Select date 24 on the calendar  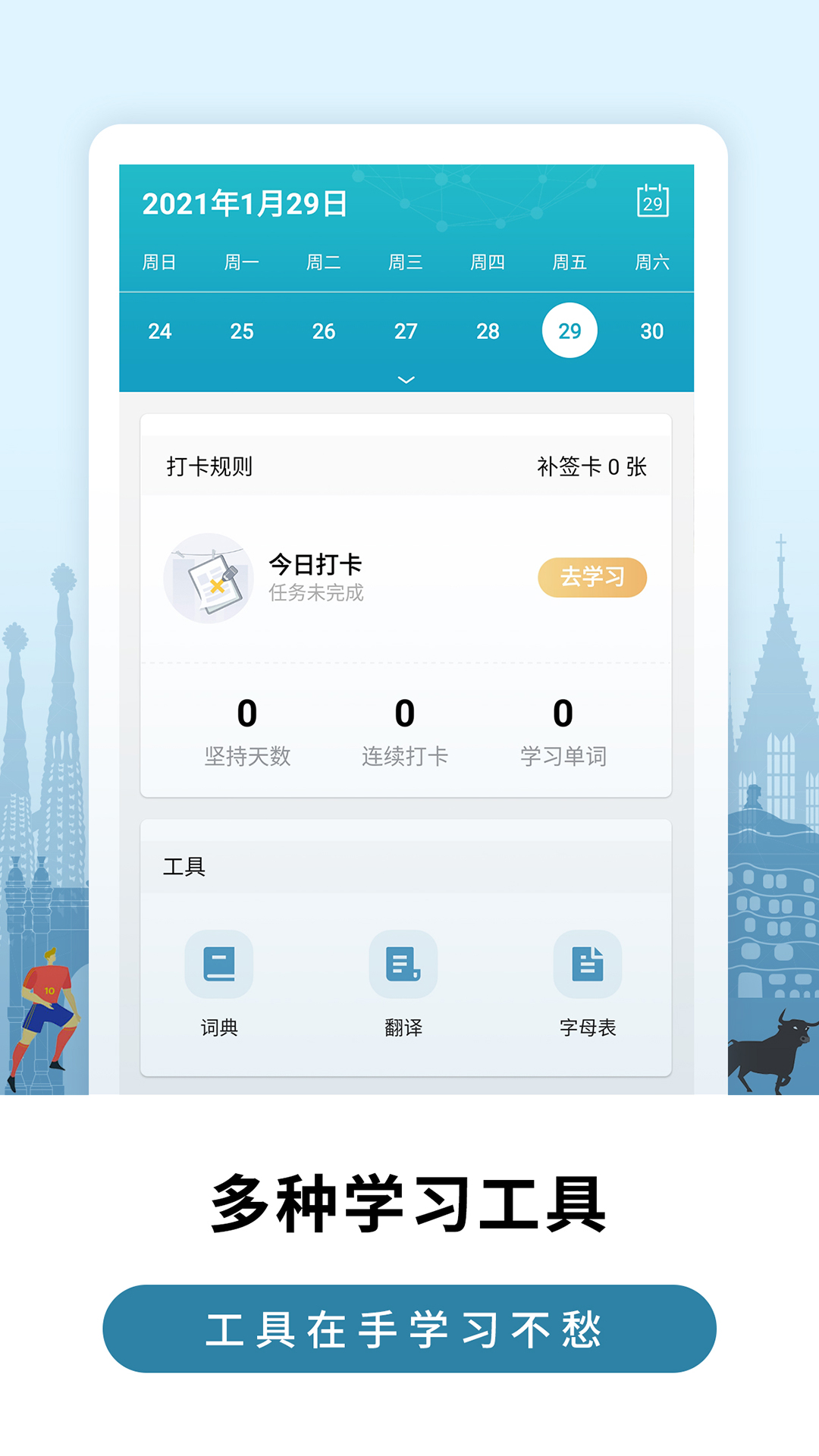click(160, 331)
